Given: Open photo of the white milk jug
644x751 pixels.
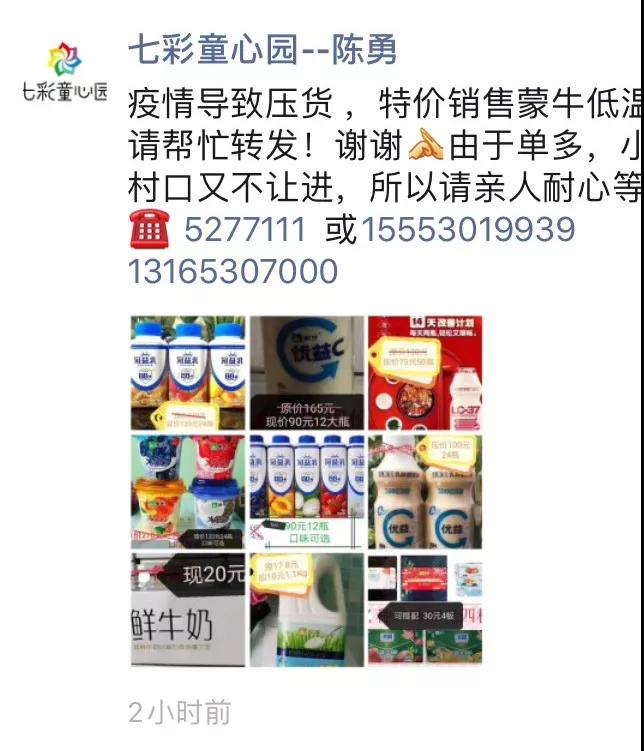Looking at the screenshot, I should tap(306, 609).
